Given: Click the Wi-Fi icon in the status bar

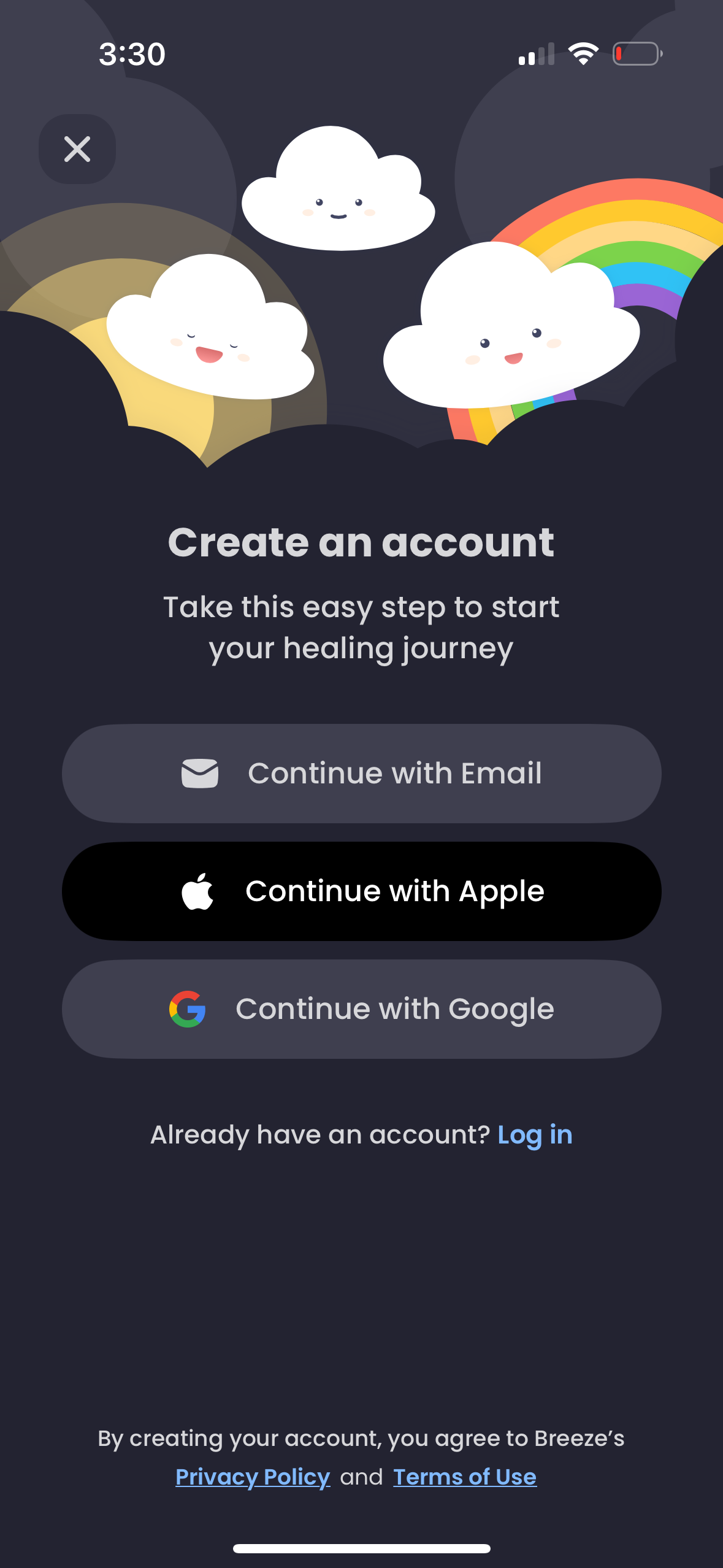Looking at the screenshot, I should point(581,53).
